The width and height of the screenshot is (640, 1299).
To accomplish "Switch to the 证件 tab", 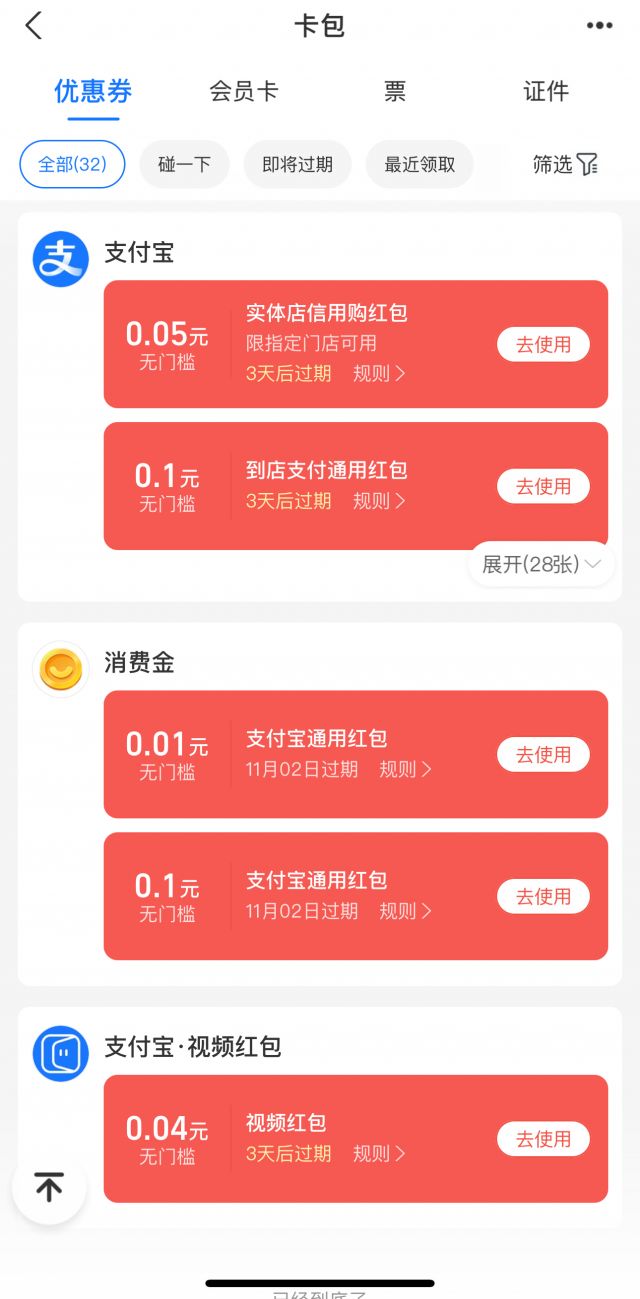I will (x=546, y=91).
